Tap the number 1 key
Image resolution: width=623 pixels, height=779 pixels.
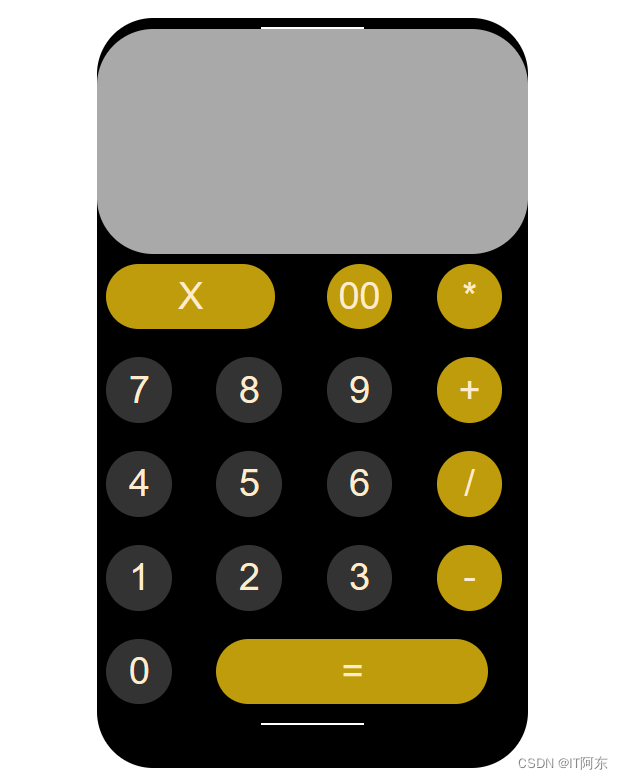click(x=139, y=577)
